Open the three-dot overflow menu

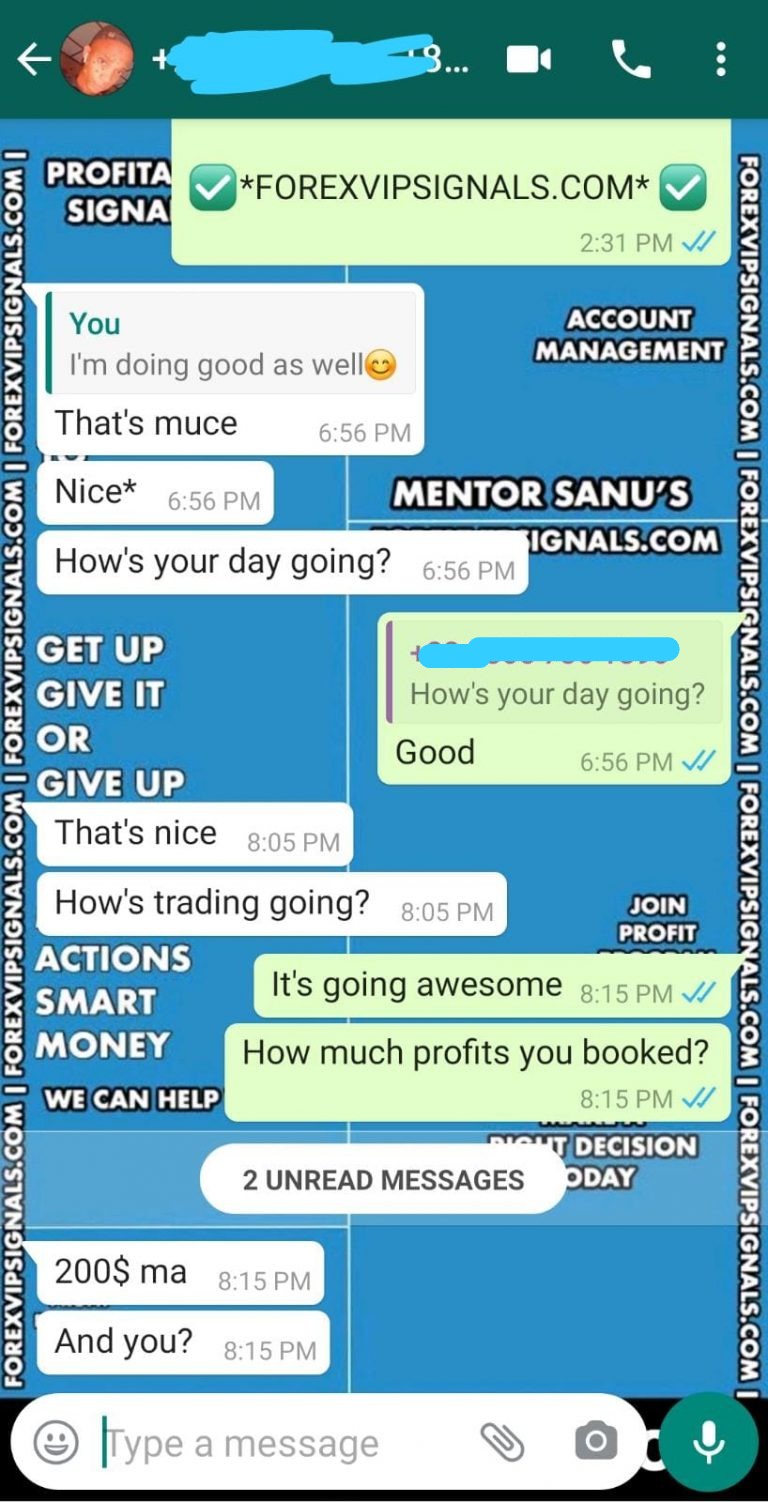click(720, 60)
